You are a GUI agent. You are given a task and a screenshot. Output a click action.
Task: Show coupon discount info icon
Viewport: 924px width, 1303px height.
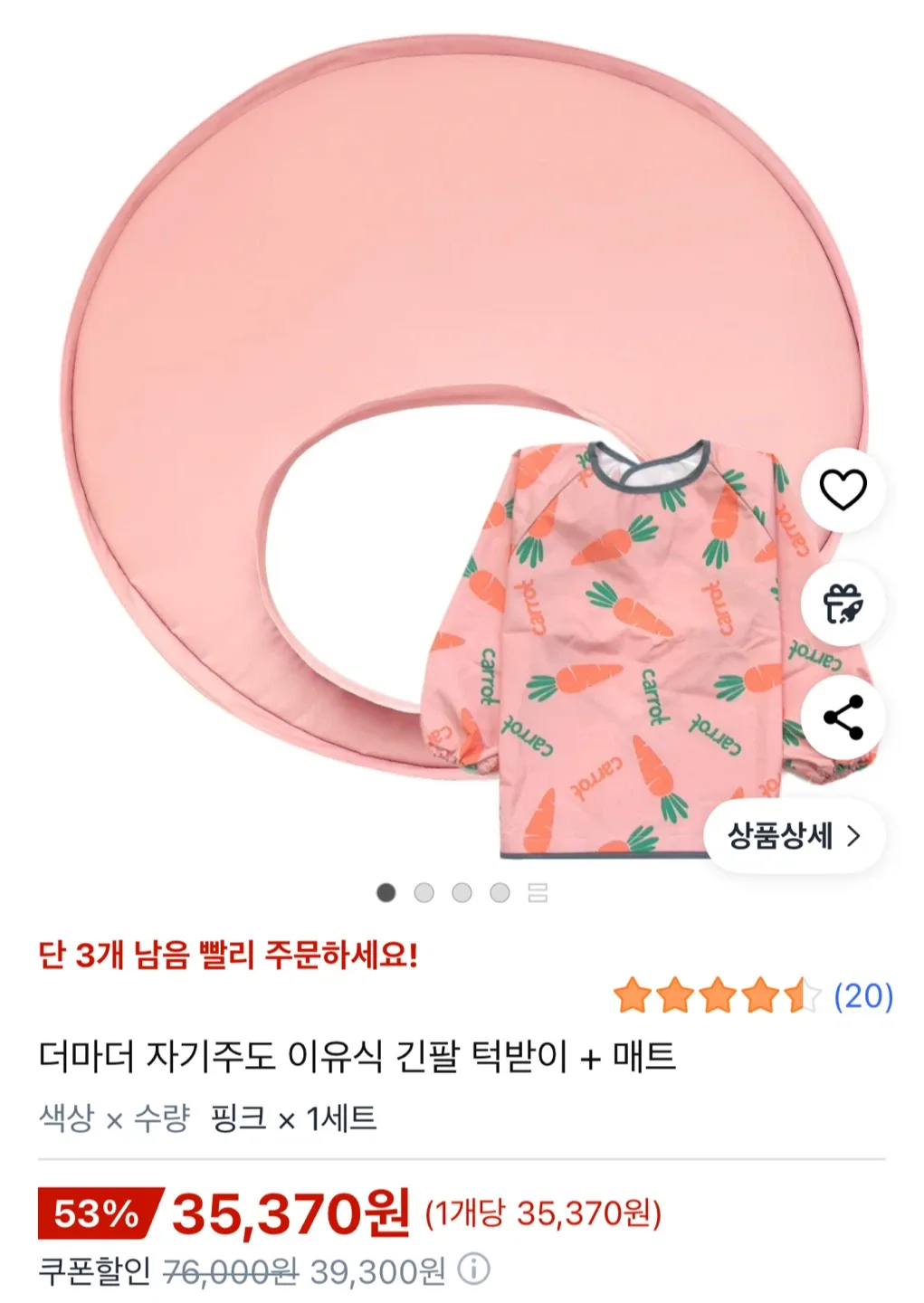point(473,1270)
